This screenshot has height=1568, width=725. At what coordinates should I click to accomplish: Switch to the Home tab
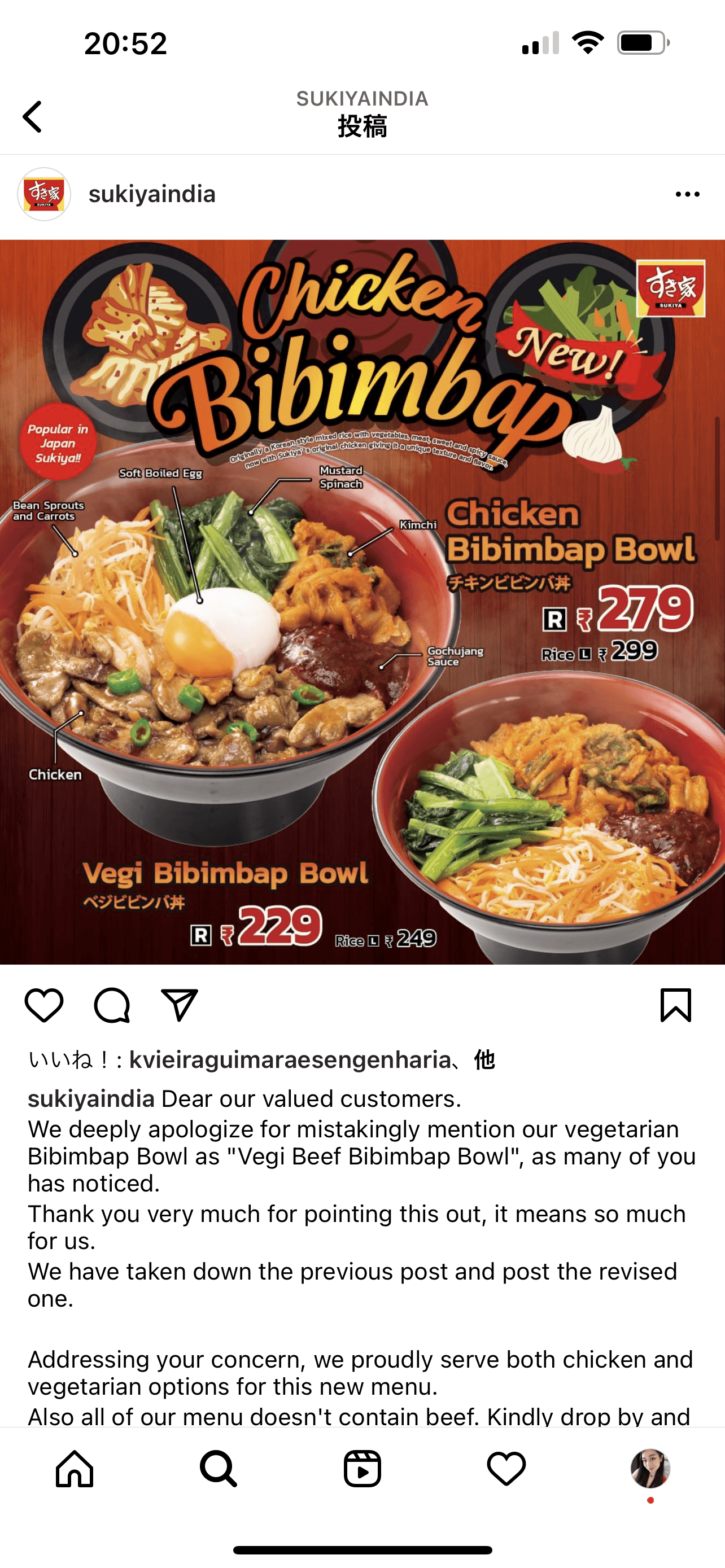coord(75,1468)
